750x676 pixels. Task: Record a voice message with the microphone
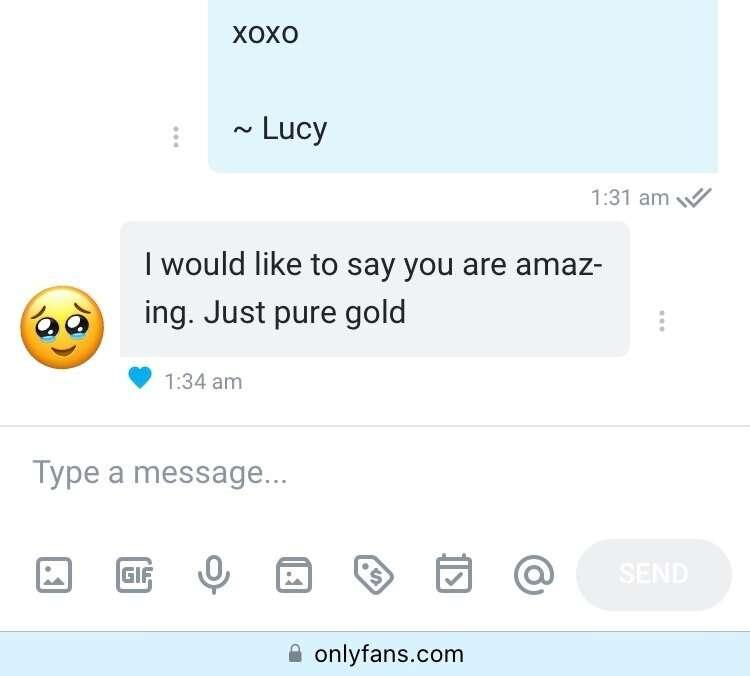coord(214,574)
